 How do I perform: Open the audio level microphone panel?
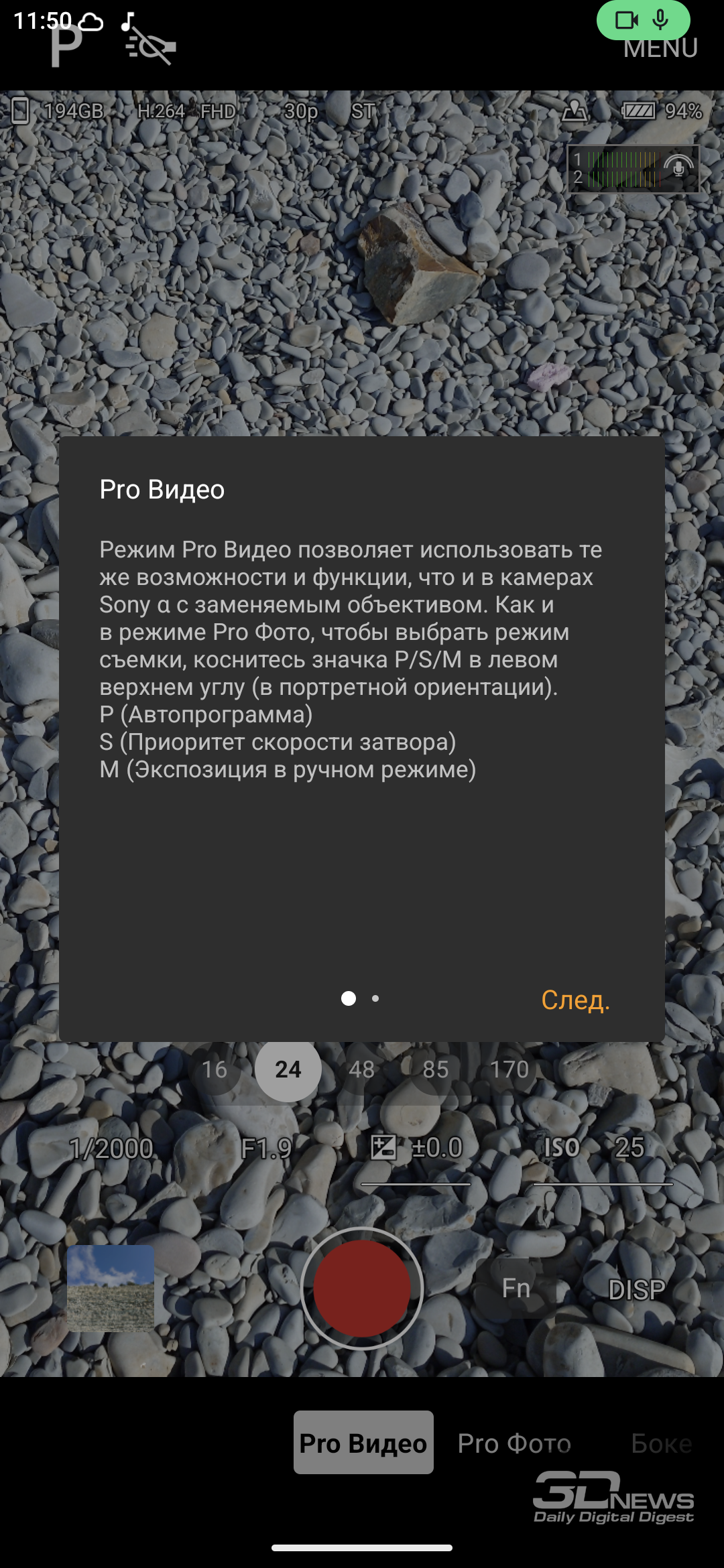[633, 169]
